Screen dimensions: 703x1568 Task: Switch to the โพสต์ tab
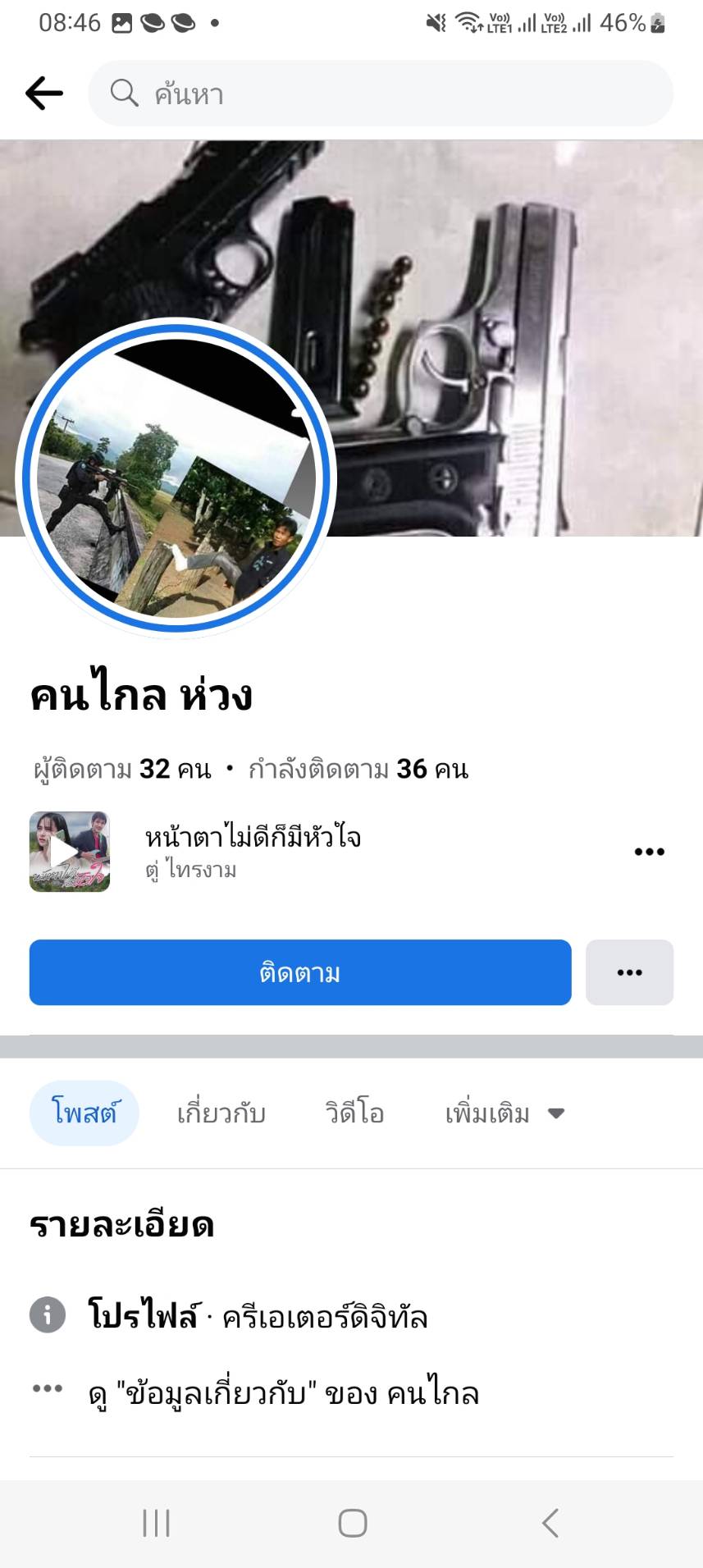tap(84, 1113)
